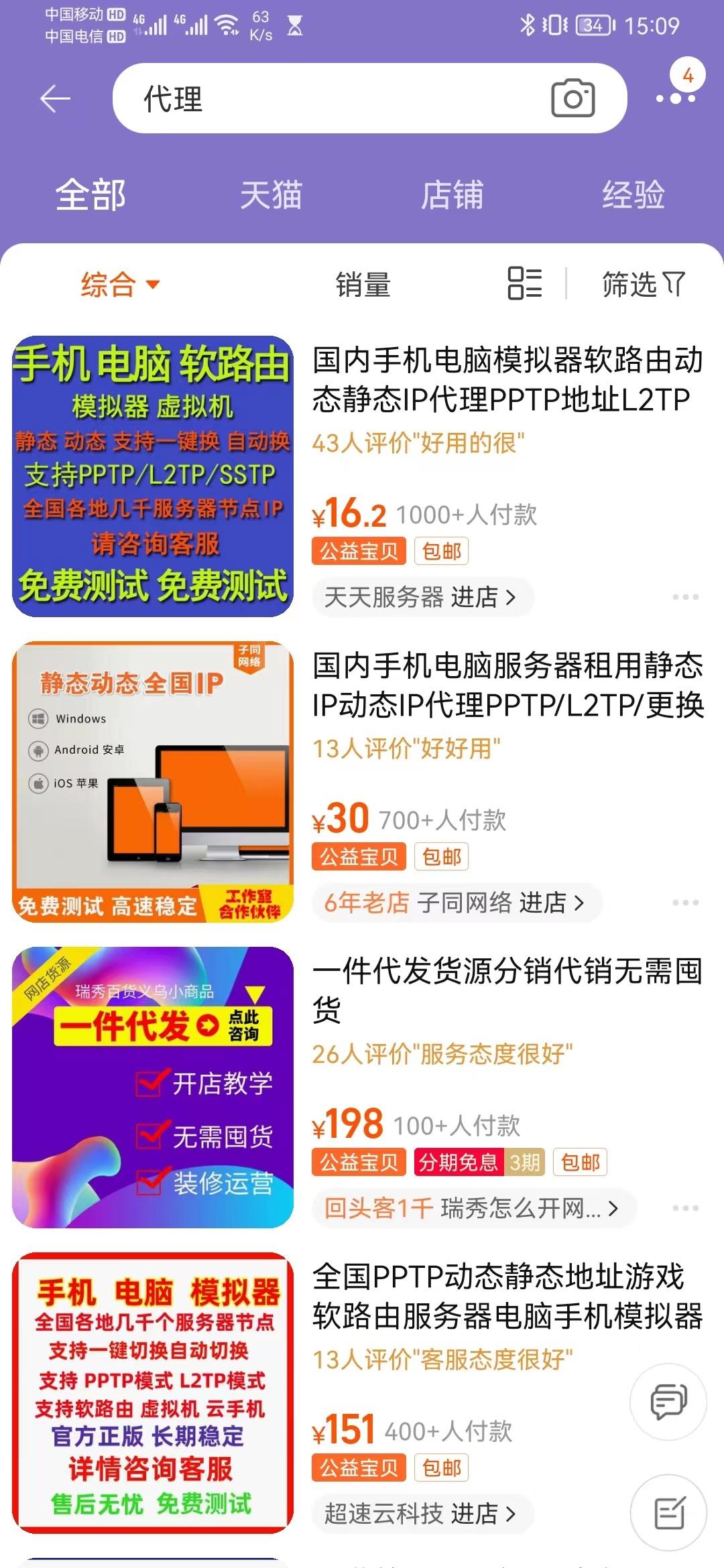
Task: Open the ¥16.2 软路由动态静态IP product
Action: point(507,379)
